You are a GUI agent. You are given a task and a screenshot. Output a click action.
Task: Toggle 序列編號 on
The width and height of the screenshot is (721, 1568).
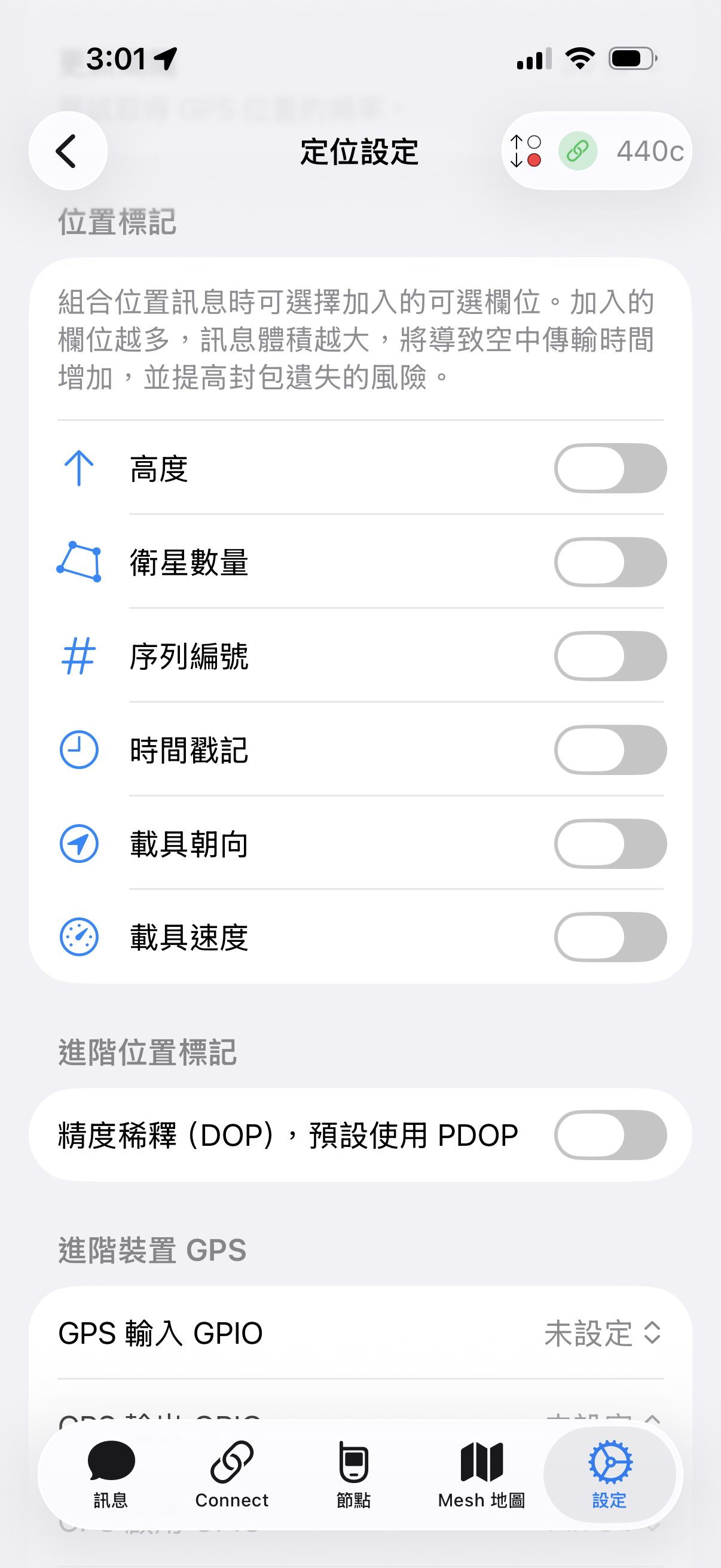(x=610, y=656)
